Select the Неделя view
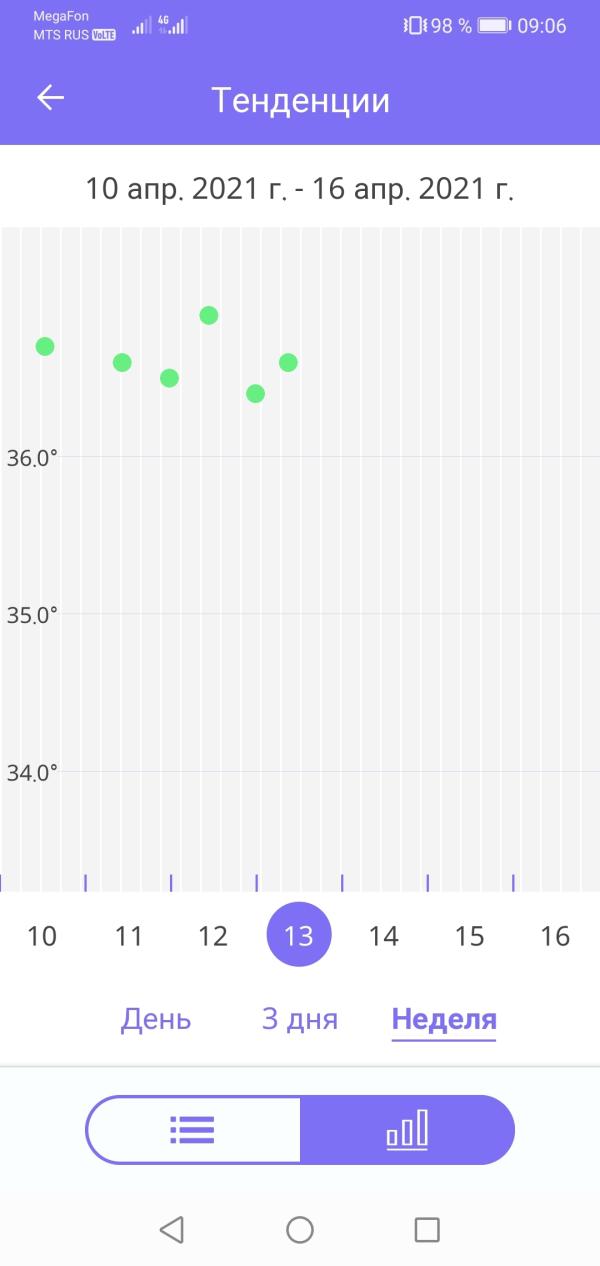Viewport: 600px width, 1266px height. tap(444, 1019)
